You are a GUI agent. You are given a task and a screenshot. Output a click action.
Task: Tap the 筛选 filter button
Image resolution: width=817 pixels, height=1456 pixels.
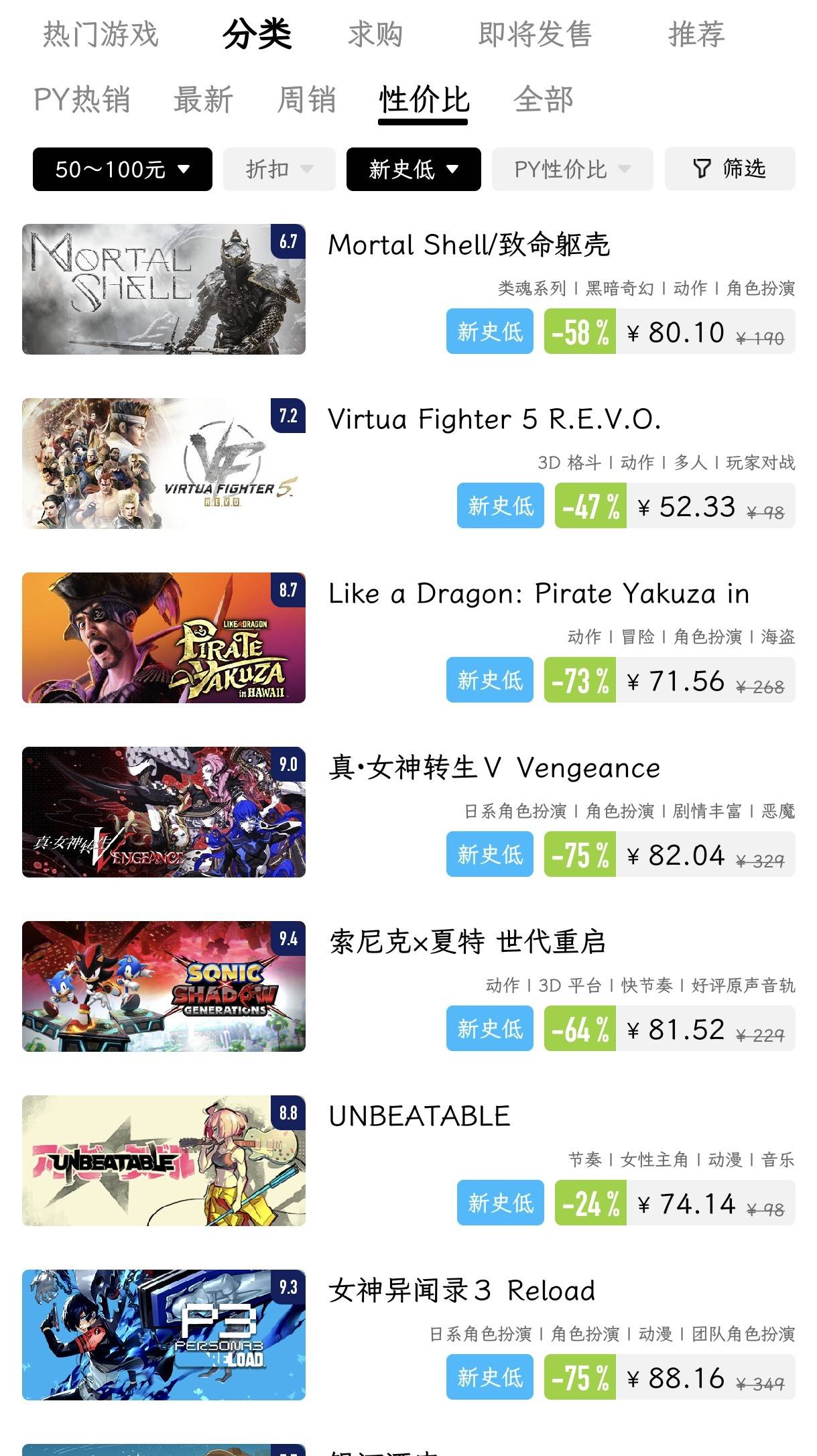click(x=729, y=169)
